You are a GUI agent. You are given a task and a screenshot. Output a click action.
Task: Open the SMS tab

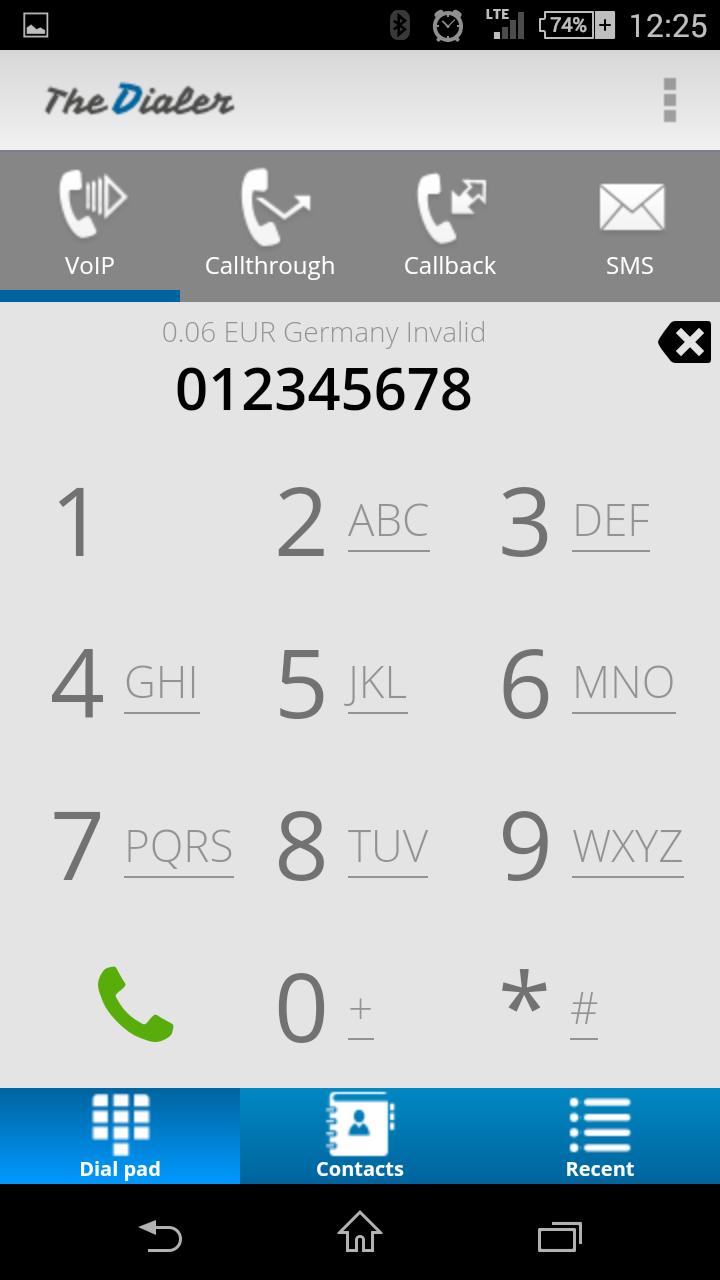coord(630,225)
